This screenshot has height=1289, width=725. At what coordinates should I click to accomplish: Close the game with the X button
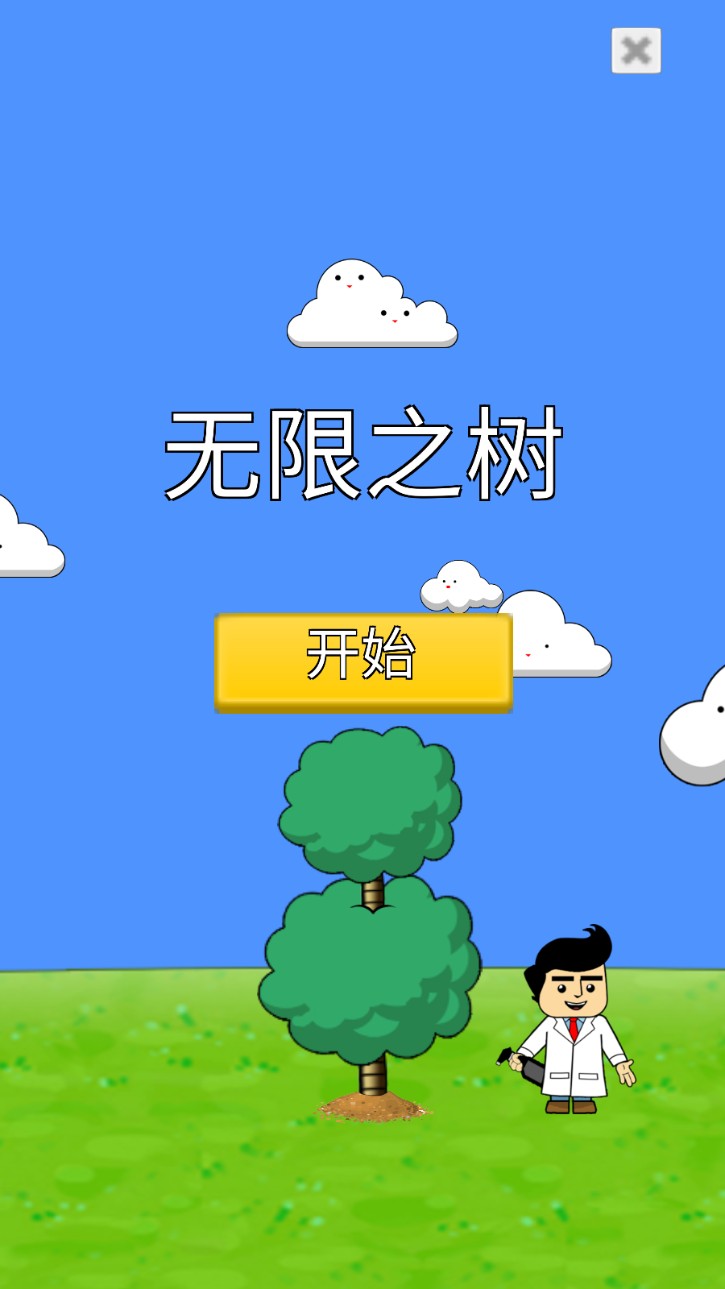tap(636, 50)
